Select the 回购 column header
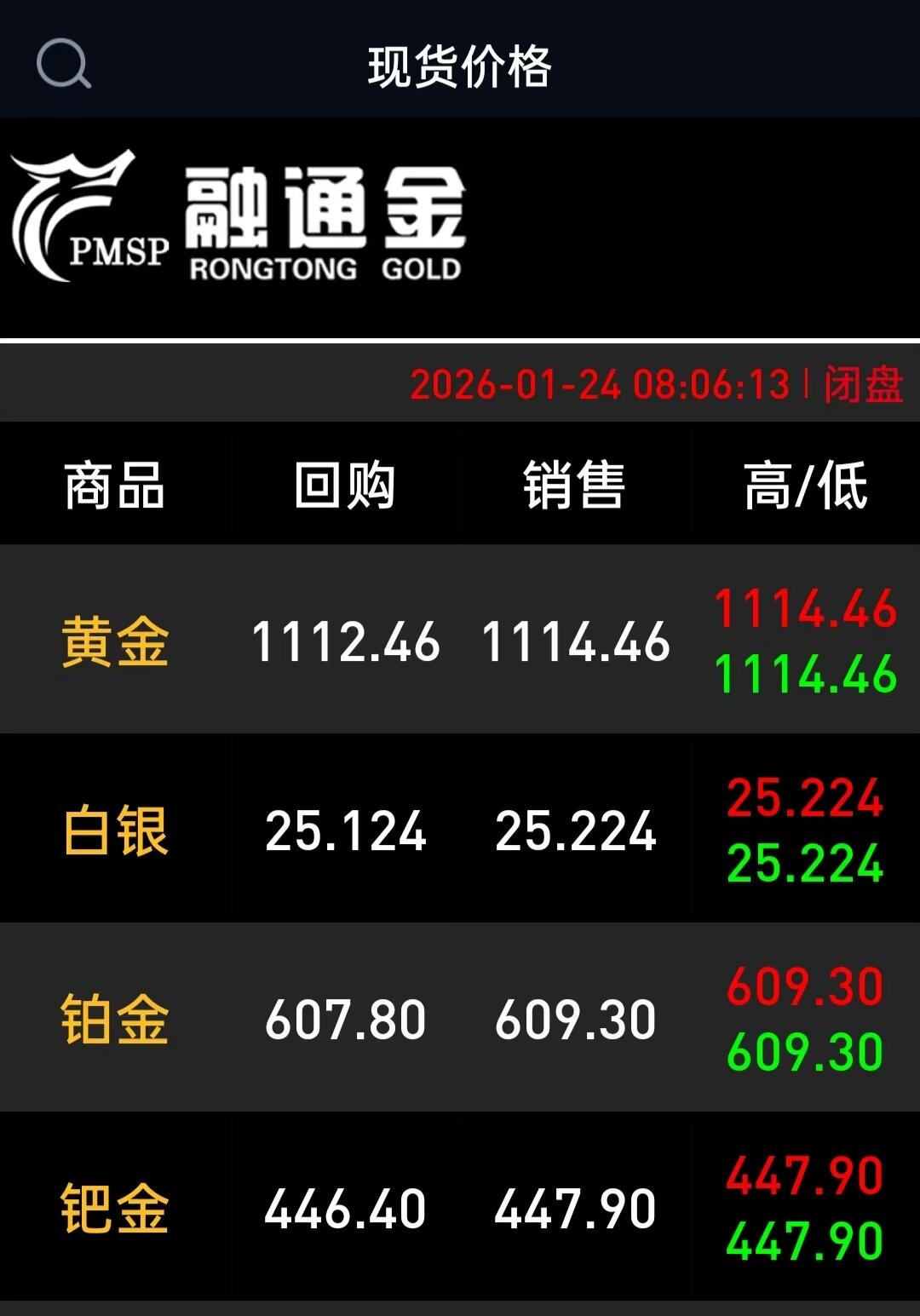920x1316 pixels. coord(345,484)
